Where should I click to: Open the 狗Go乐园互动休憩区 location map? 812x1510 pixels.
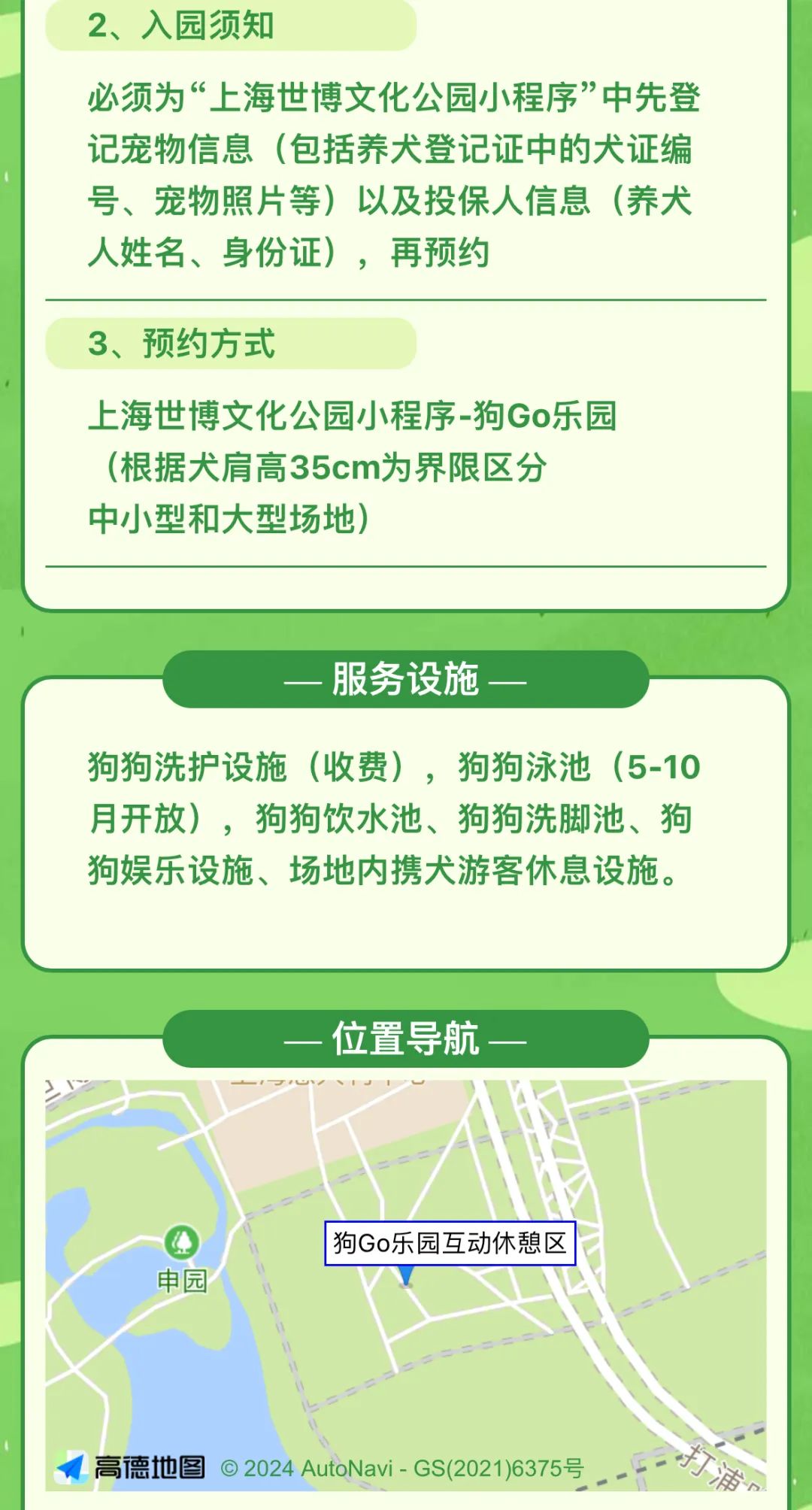tap(450, 1244)
